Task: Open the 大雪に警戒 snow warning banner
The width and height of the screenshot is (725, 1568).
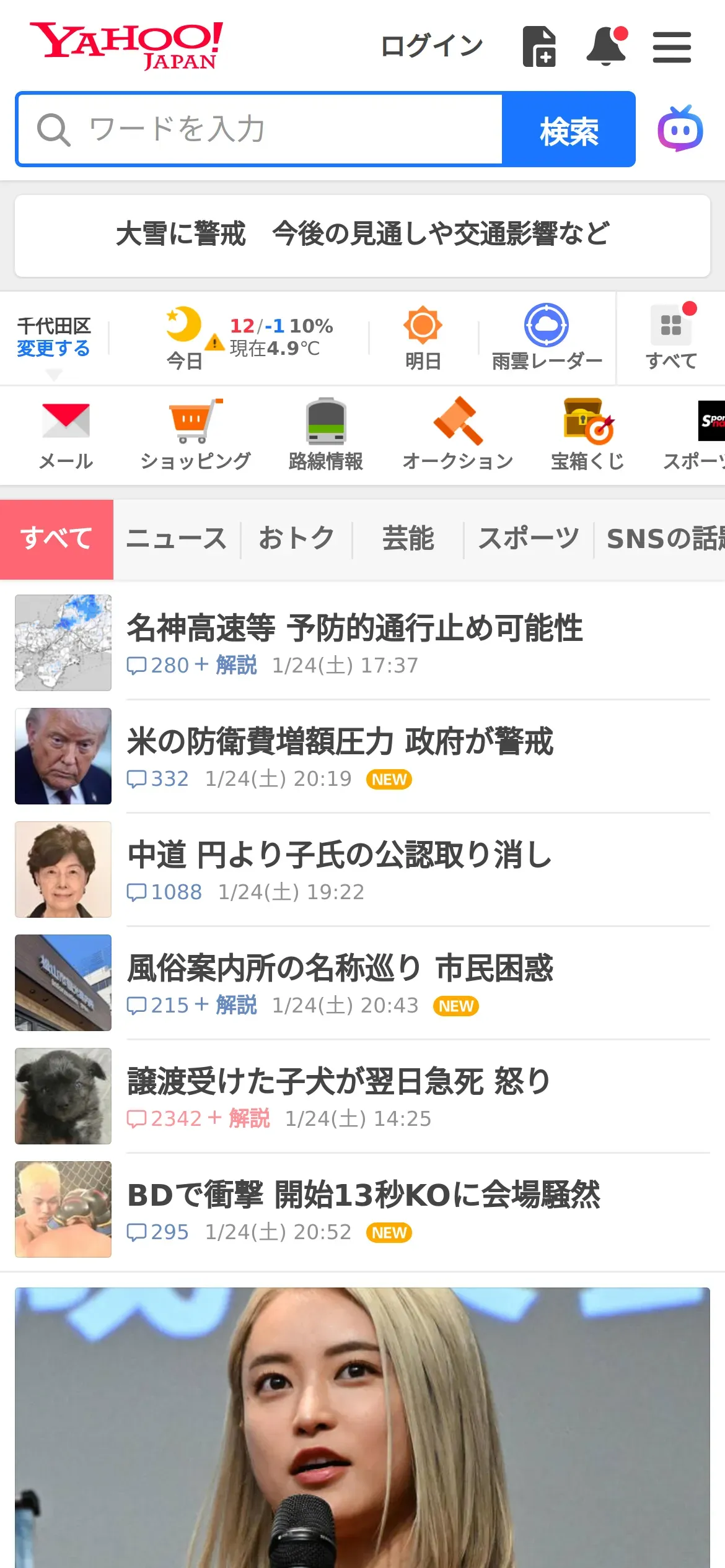Action: (362, 235)
